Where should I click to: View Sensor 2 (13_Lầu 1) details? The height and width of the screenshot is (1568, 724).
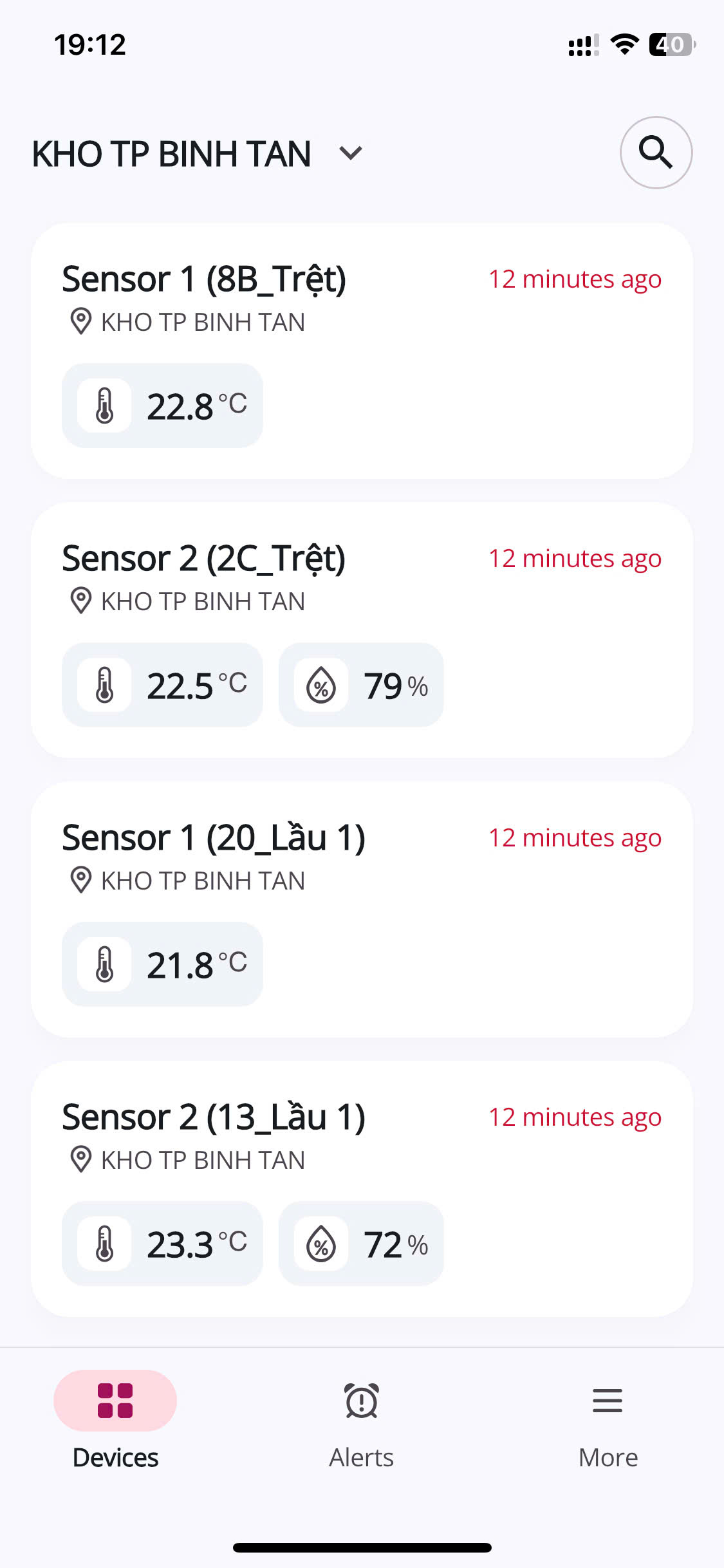tap(362, 1188)
